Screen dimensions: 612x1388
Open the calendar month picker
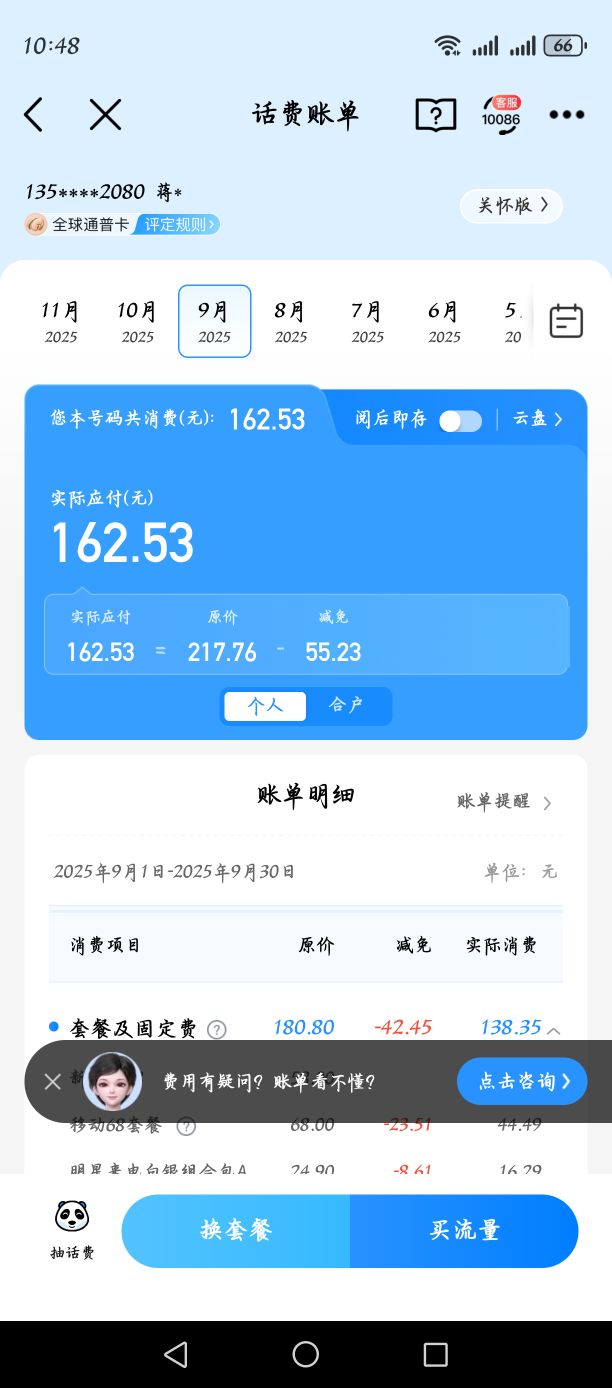coord(566,321)
